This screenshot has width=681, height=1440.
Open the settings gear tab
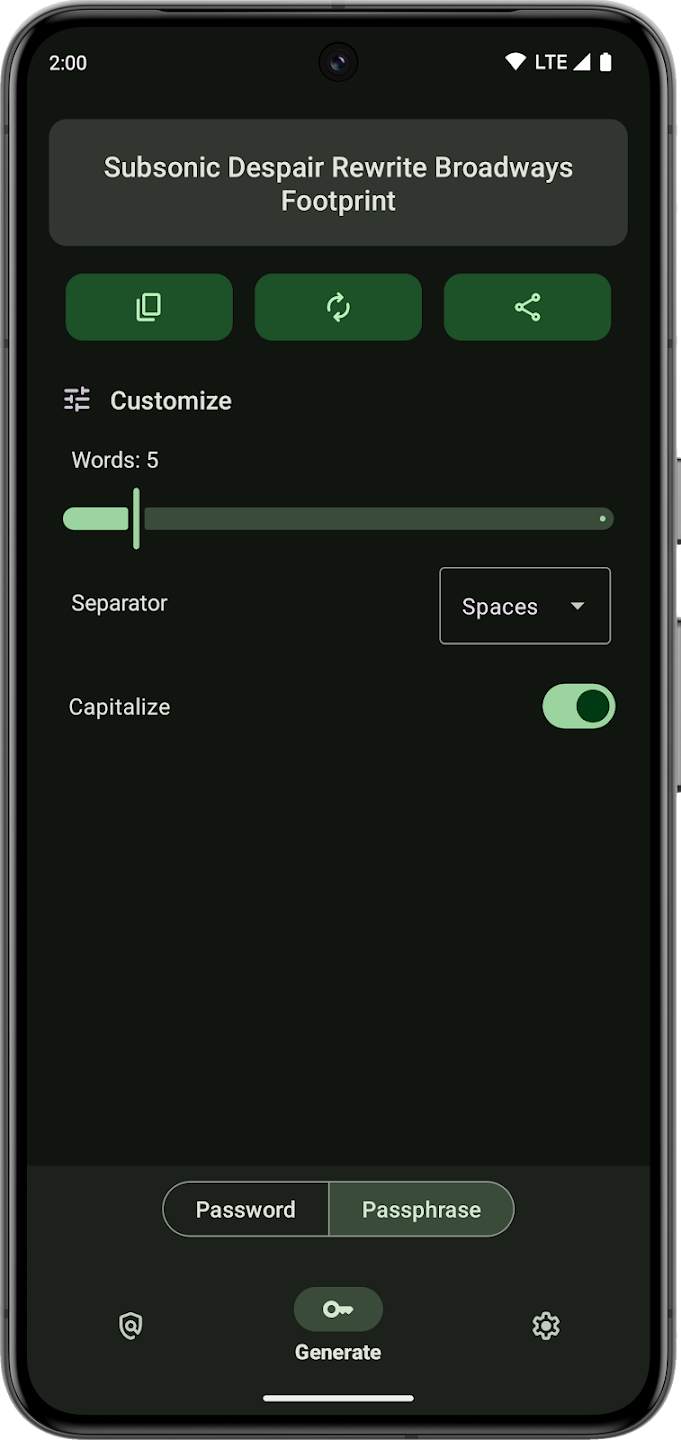(546, 1326)
